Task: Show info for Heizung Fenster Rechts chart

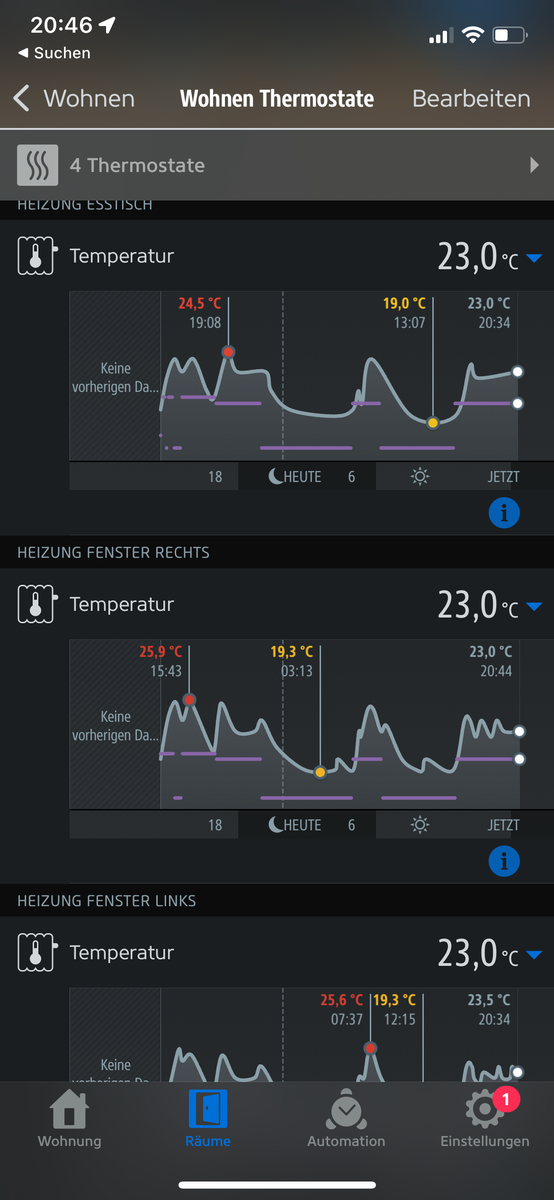Action: point(504,861)
